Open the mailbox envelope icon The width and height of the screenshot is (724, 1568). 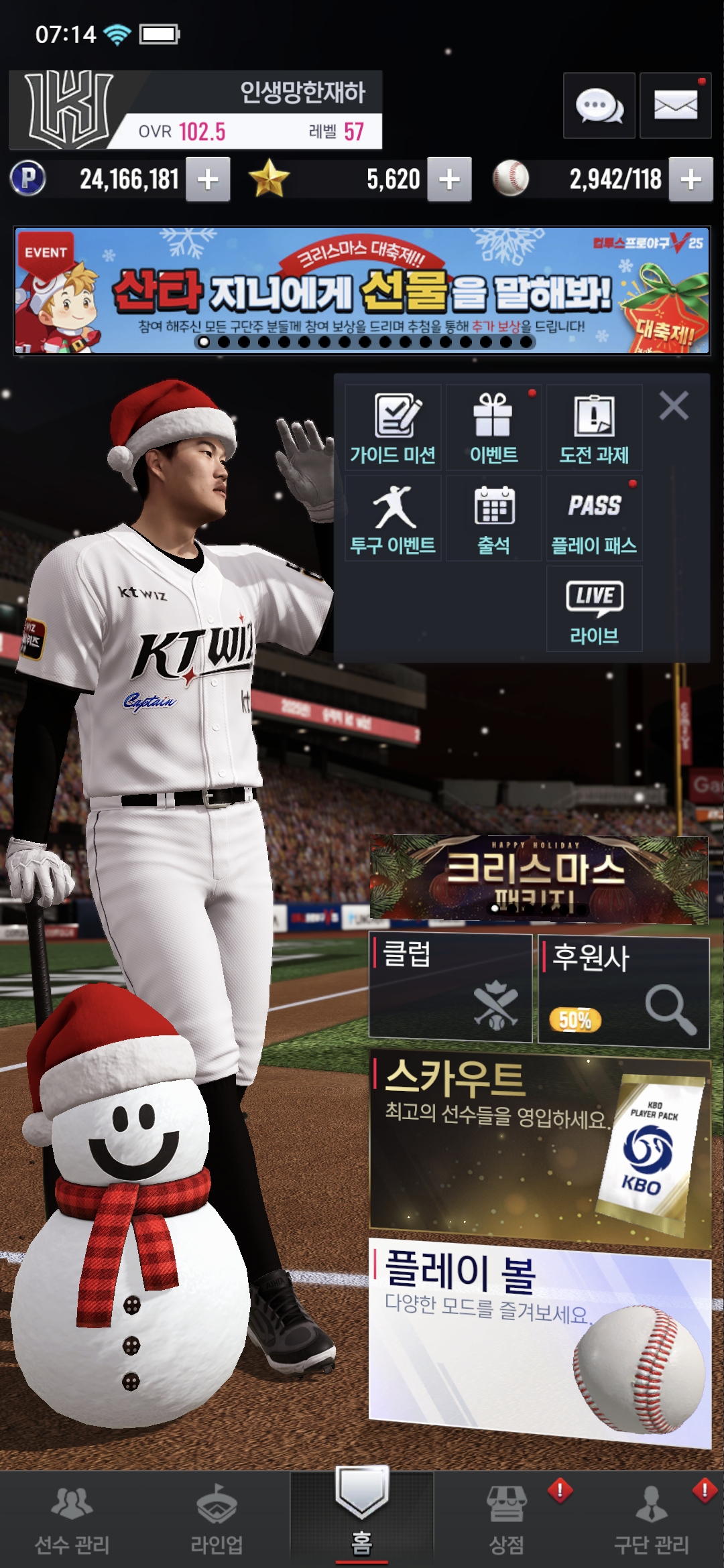pos(675,106)
